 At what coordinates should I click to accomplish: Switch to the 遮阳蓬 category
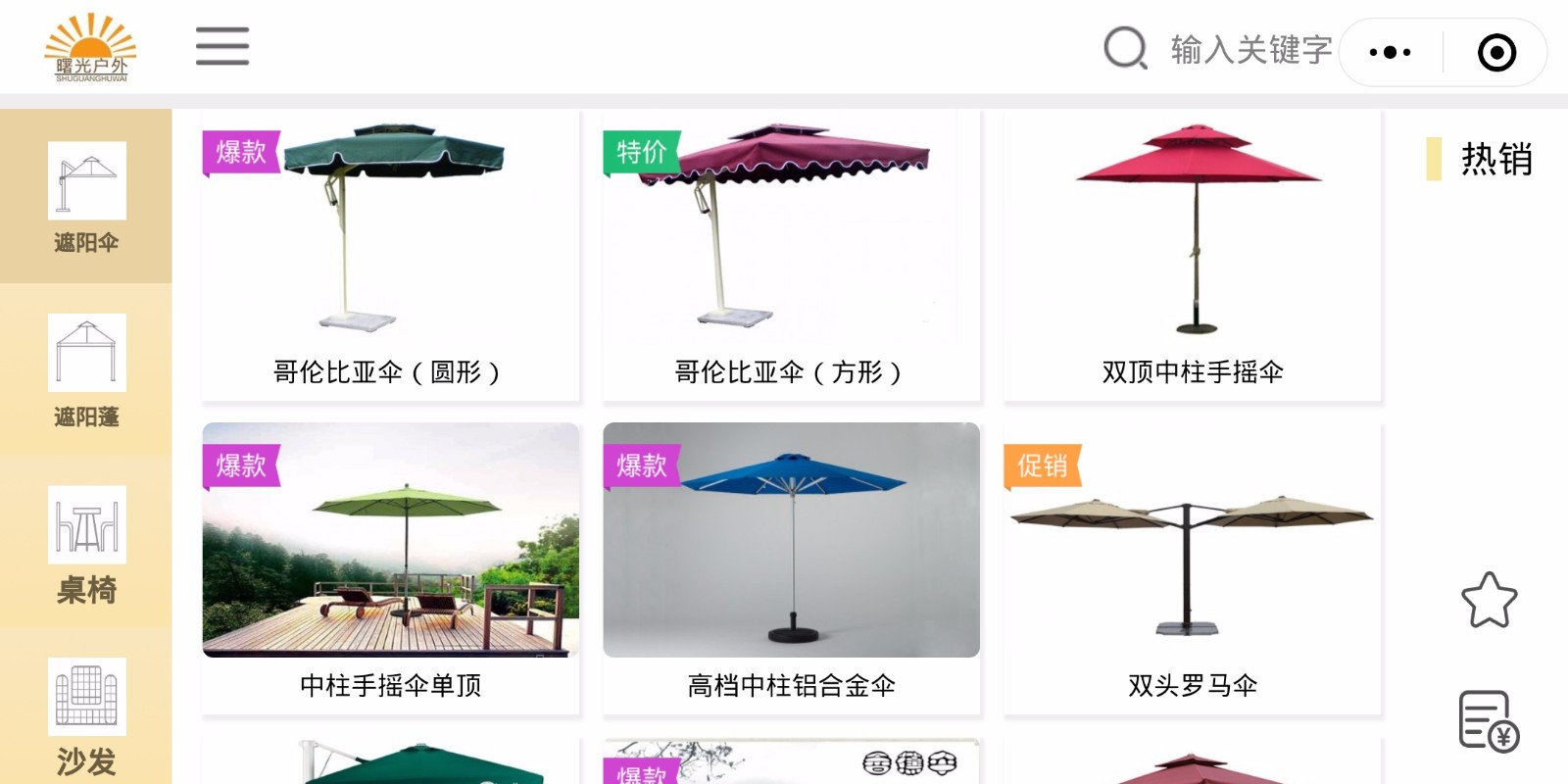point(86,370)
